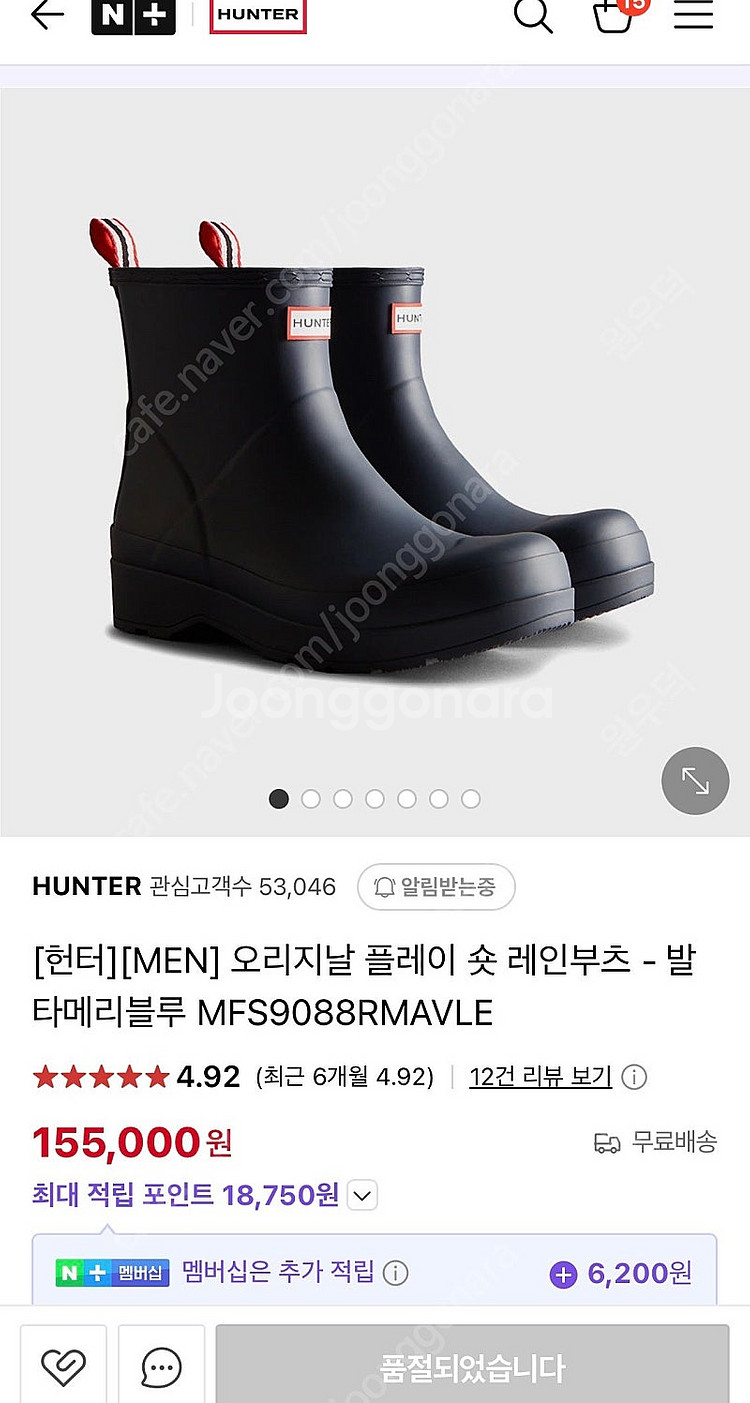Image resolution: width=750 pixels, height=1403 pixels.
Task: Expand the product image fullscreen
Action: coord(695,780)
